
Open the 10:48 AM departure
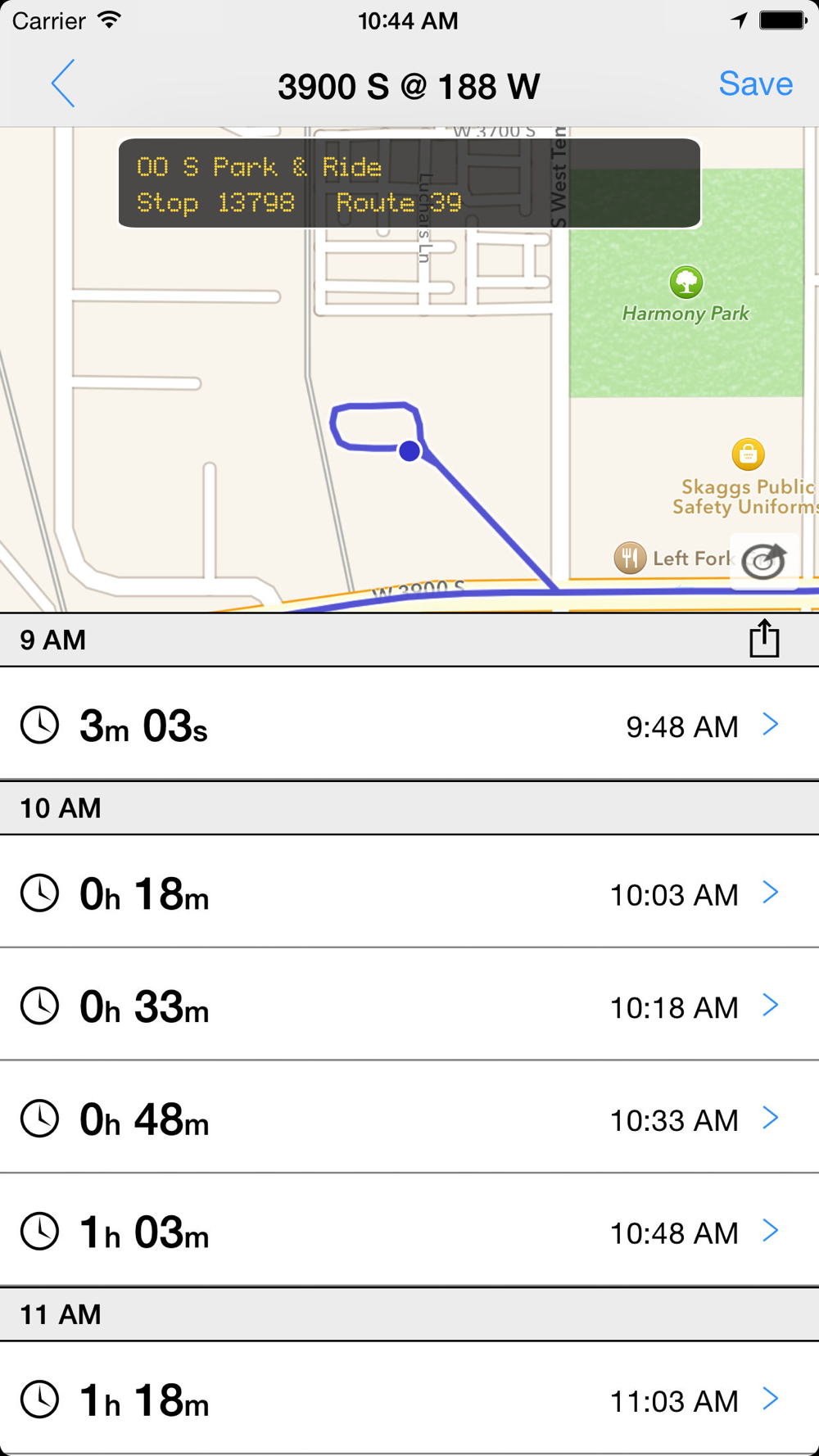click(x=409, y=1230)
